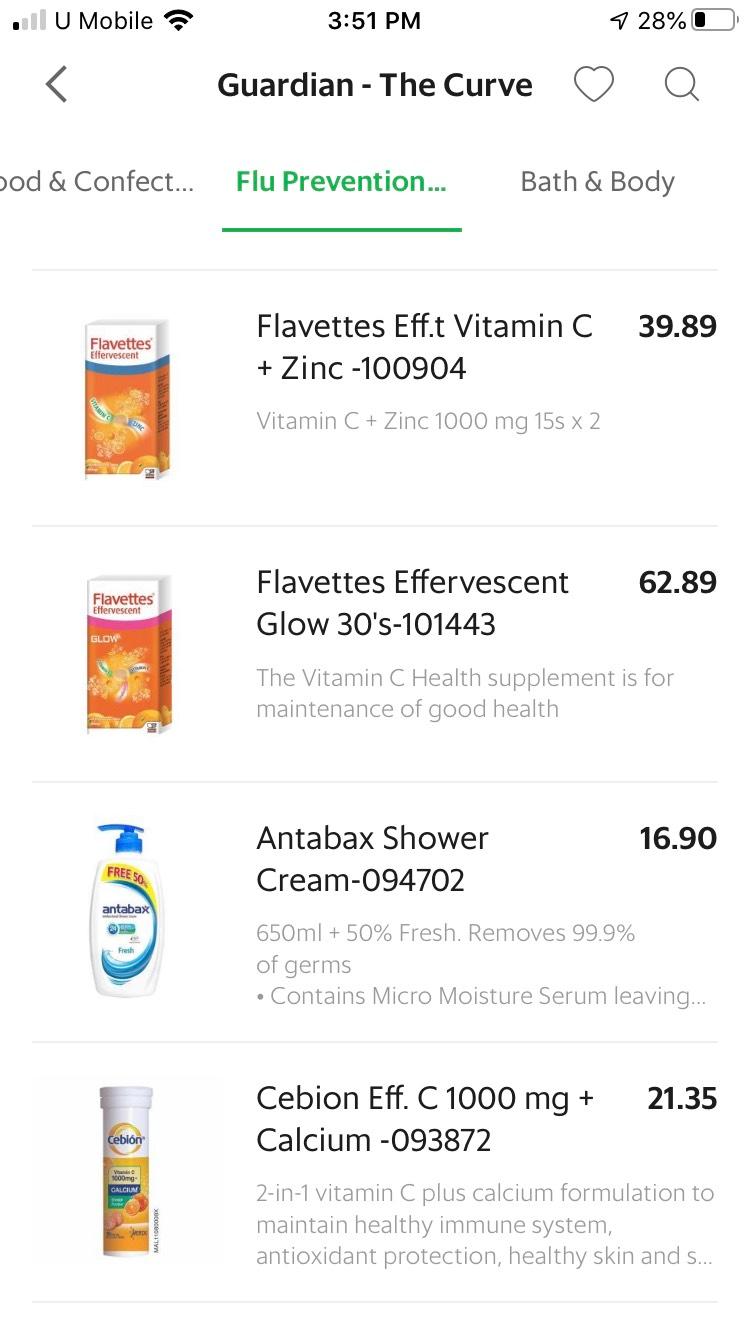
Task: Open Flavettes Eff.t Vitamin C + Zinc item
Action: tap(375, 398)
